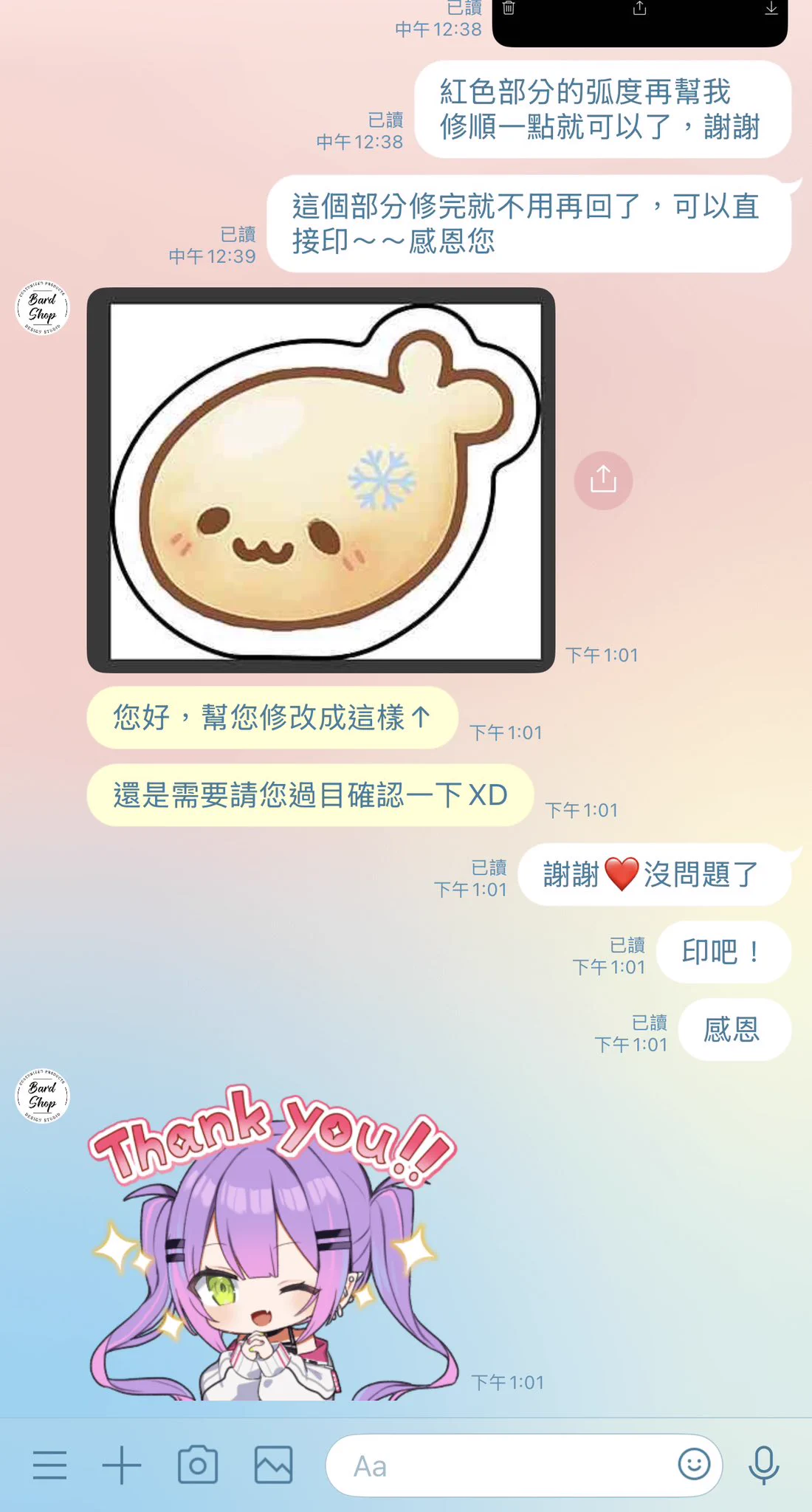Image resolution: width=812 pixels, height=1512 pixels.
Task: Tap the share button beside the seal image
Action: coord(604,479)
